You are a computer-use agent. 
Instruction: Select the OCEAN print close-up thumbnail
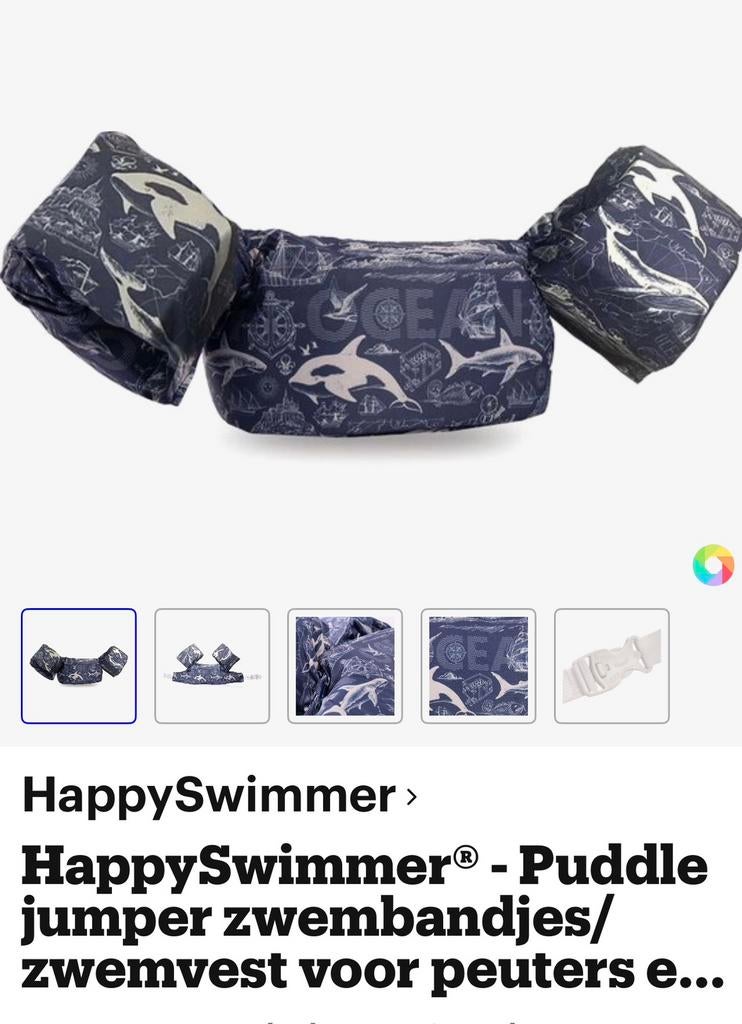tap(478, 666)
